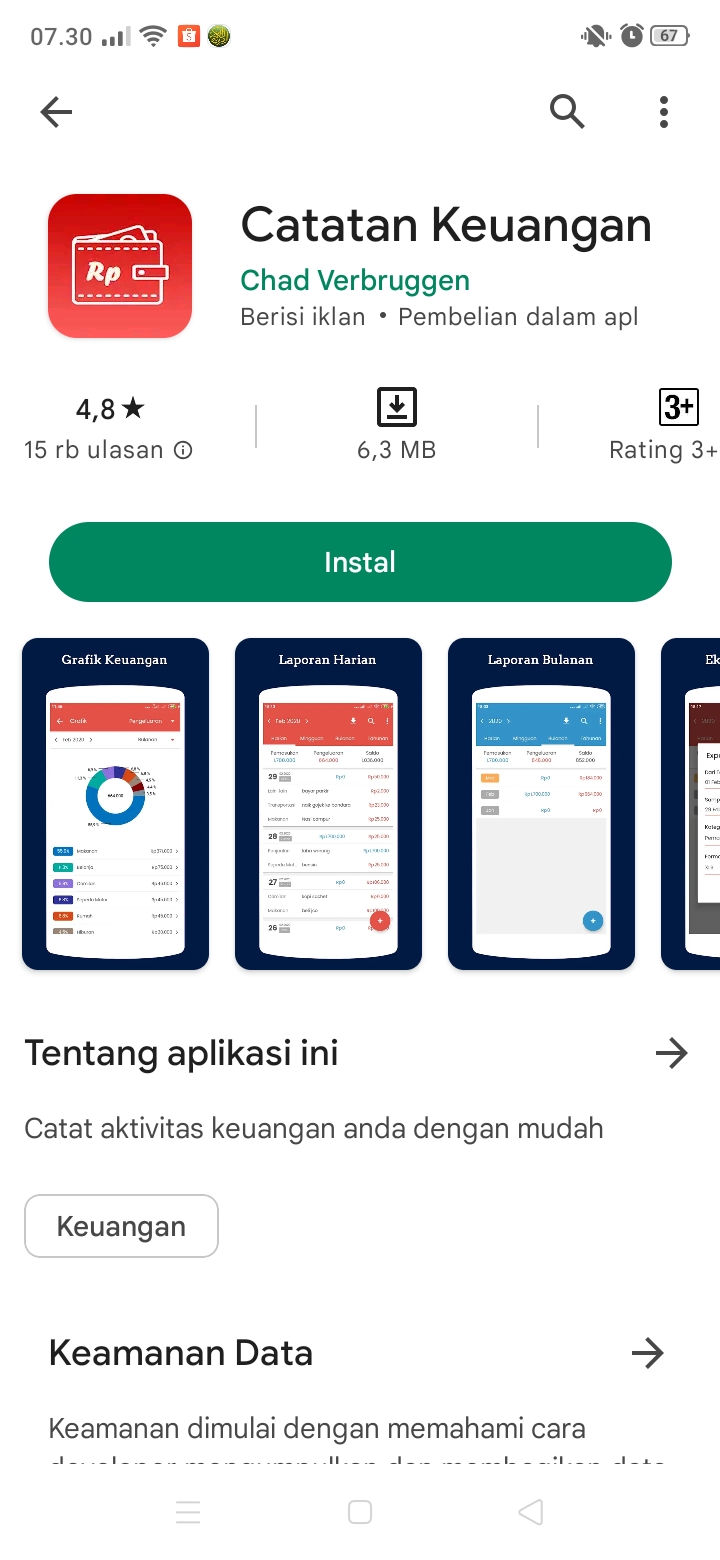This screenshot has width=720, height=1560.
Task: Install the Catatan Keuangan app
Action: (x=360, y=562)
